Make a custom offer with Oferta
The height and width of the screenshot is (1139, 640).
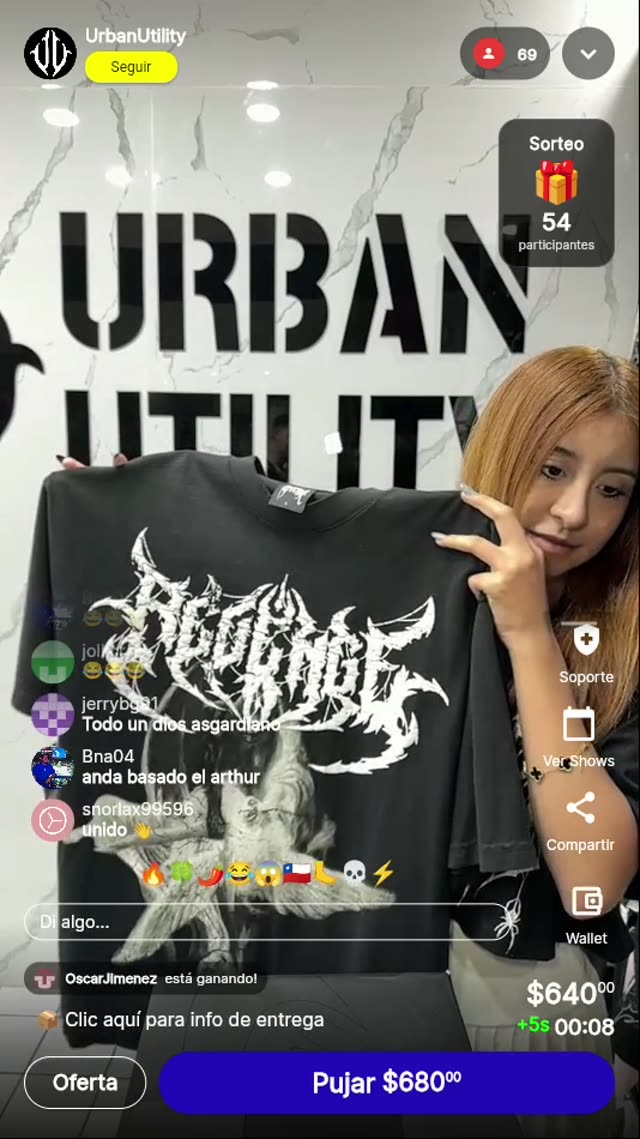click(85, 1082)
